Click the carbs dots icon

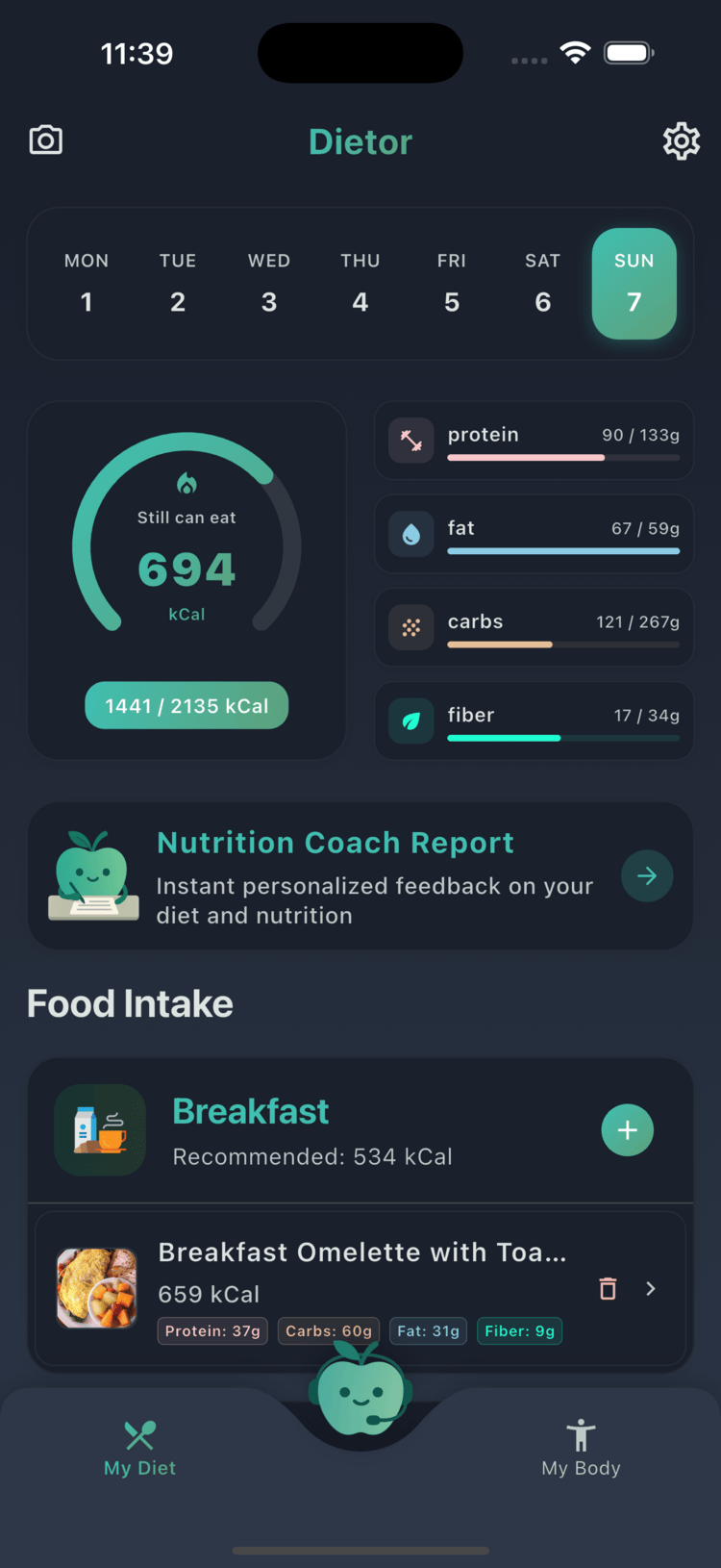tap(410, 626)
